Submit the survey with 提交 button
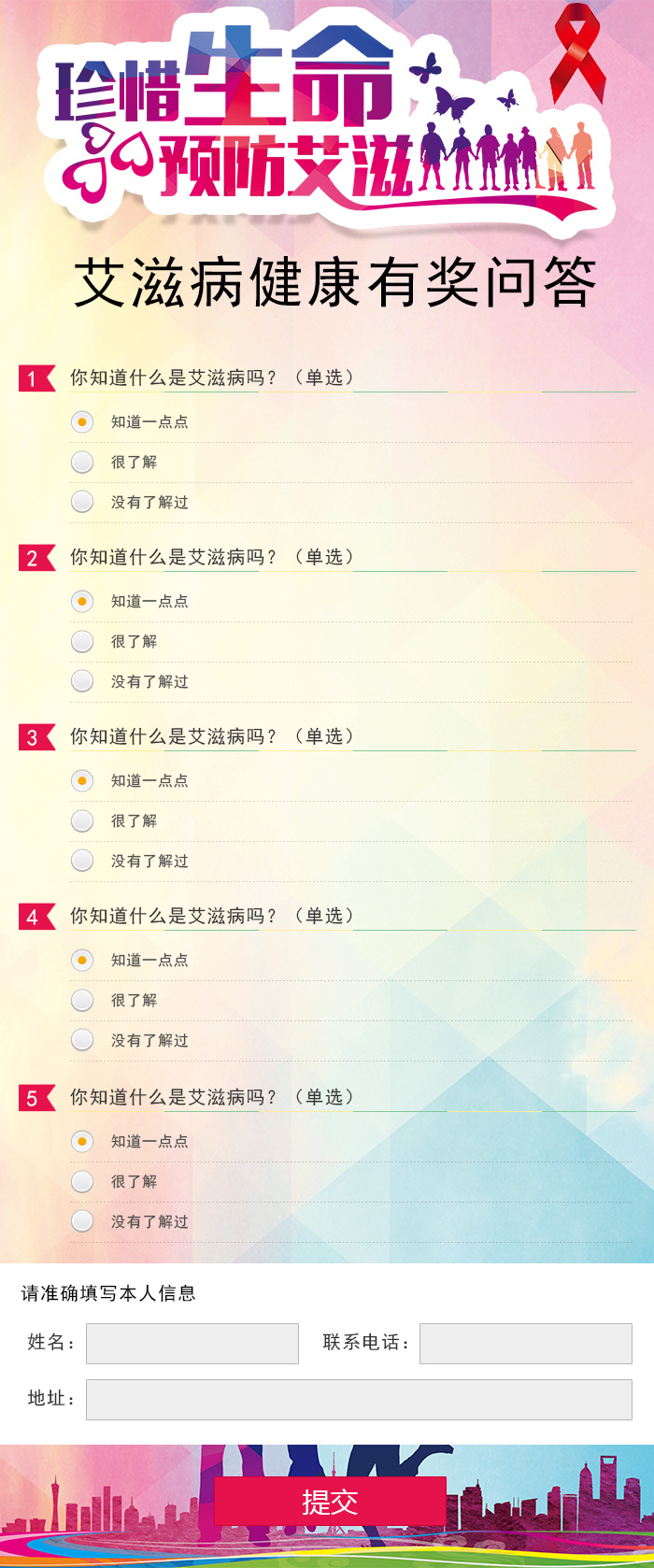 330,1502
